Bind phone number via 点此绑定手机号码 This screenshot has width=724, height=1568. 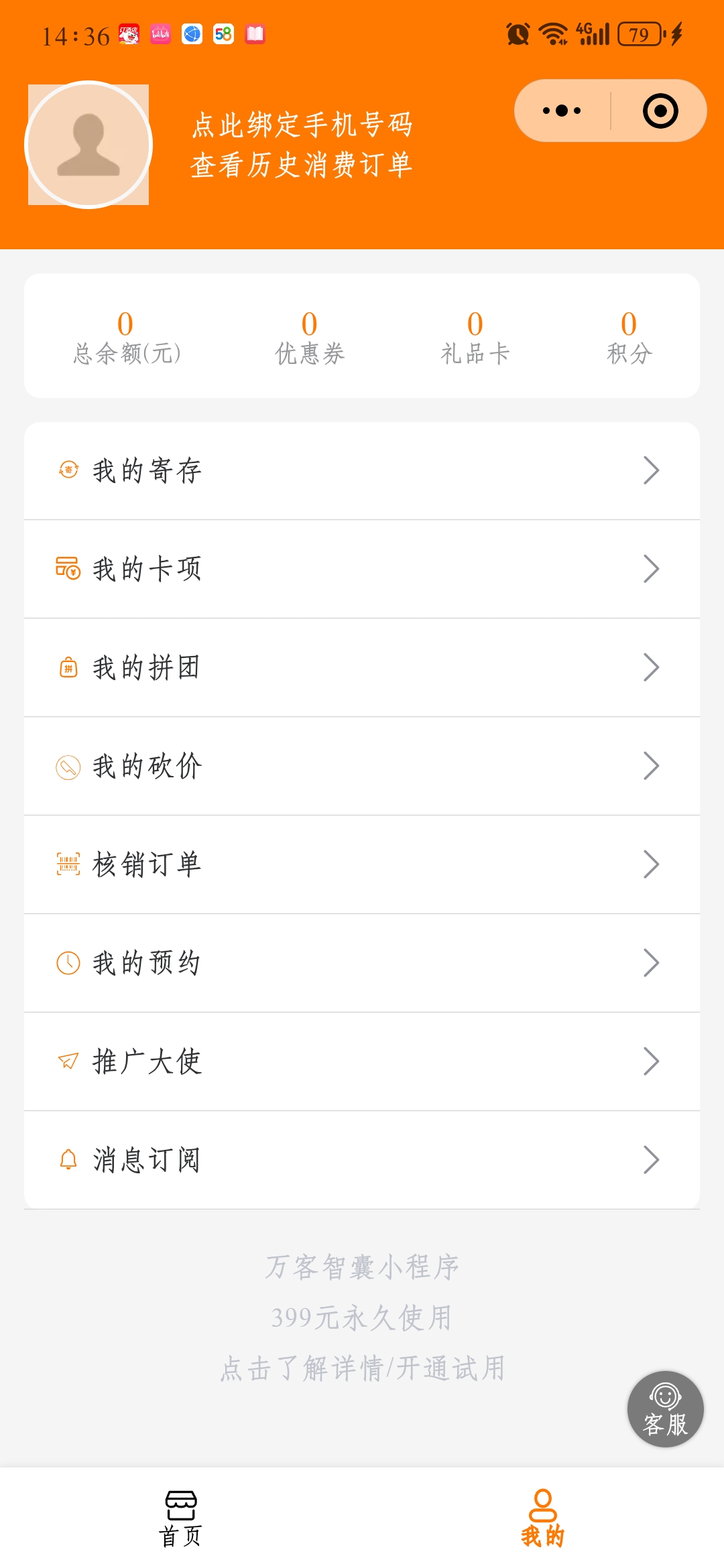pos(302,125)
